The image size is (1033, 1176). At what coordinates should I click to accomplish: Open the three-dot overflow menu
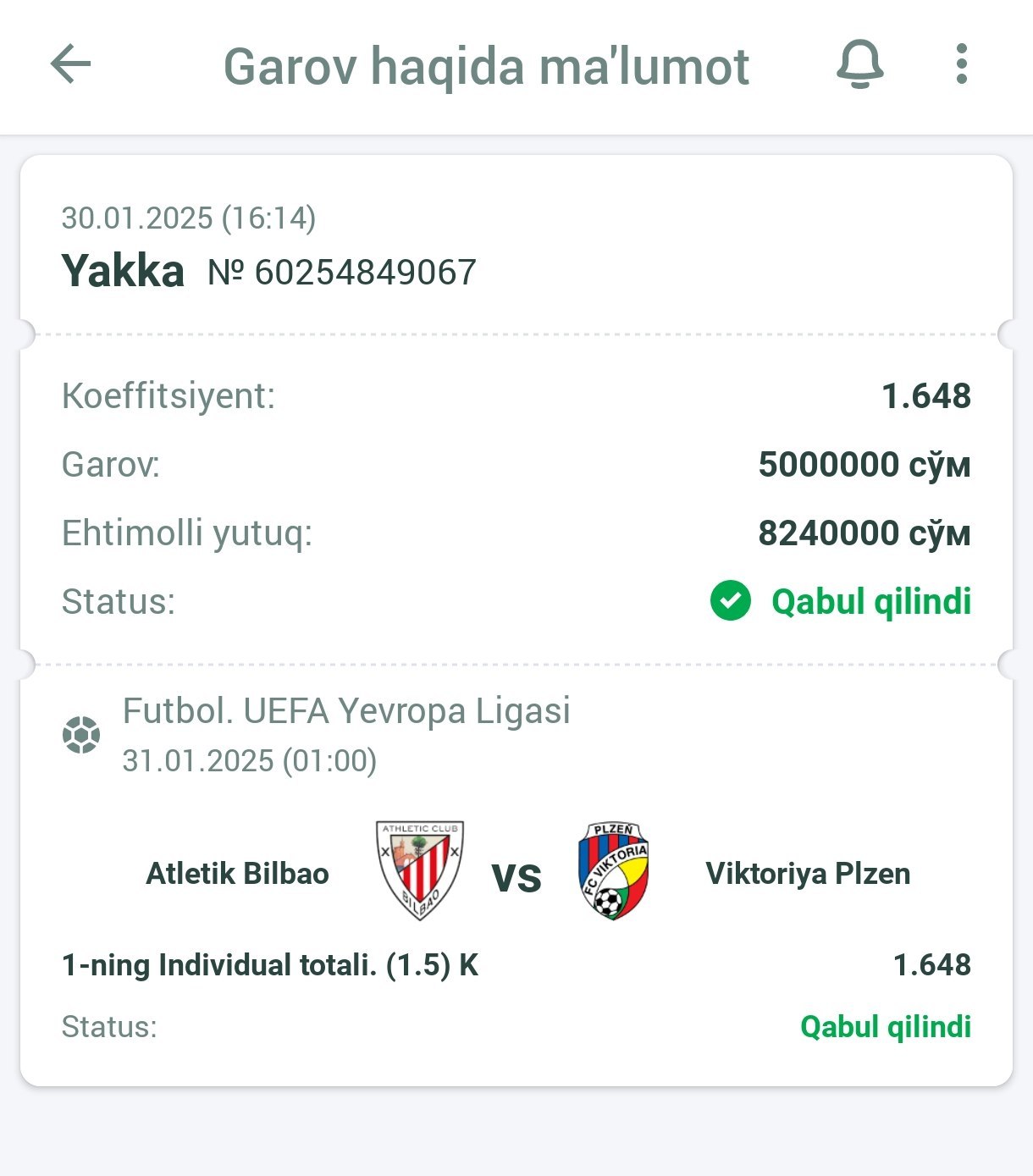[x=961, y=64]
